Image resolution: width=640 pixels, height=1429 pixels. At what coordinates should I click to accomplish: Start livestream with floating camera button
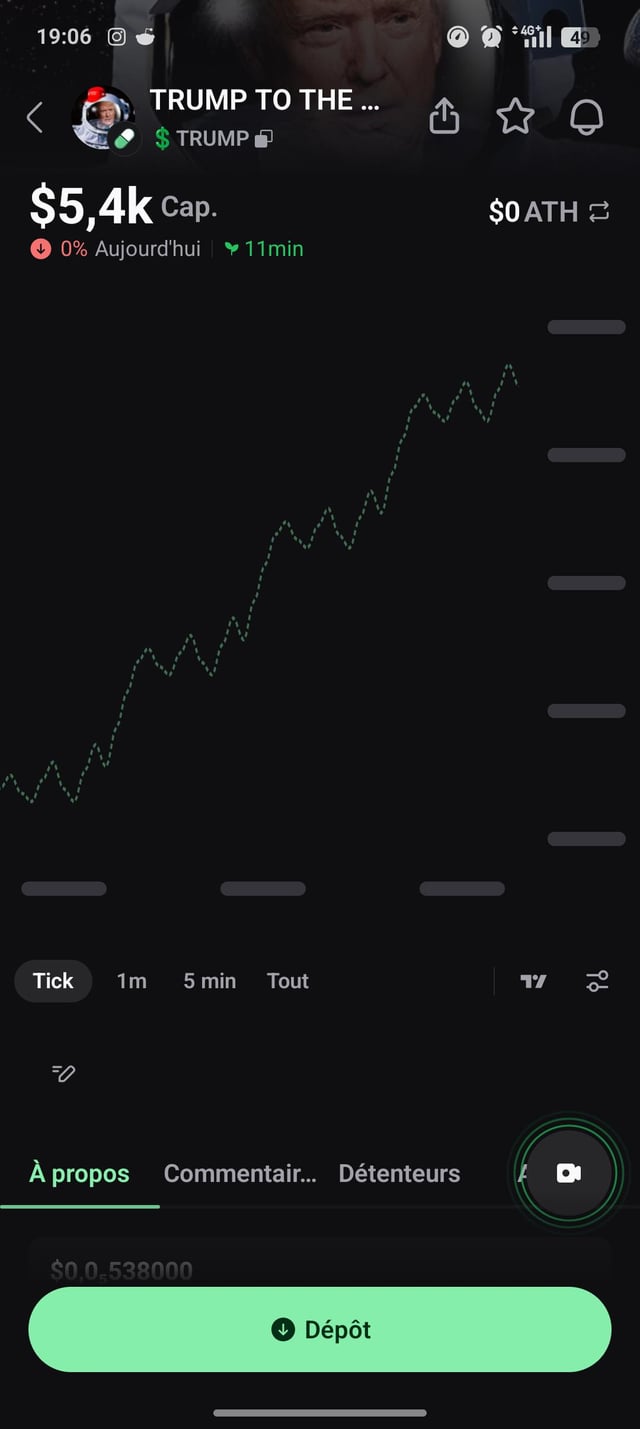(x=568, y=1173)
